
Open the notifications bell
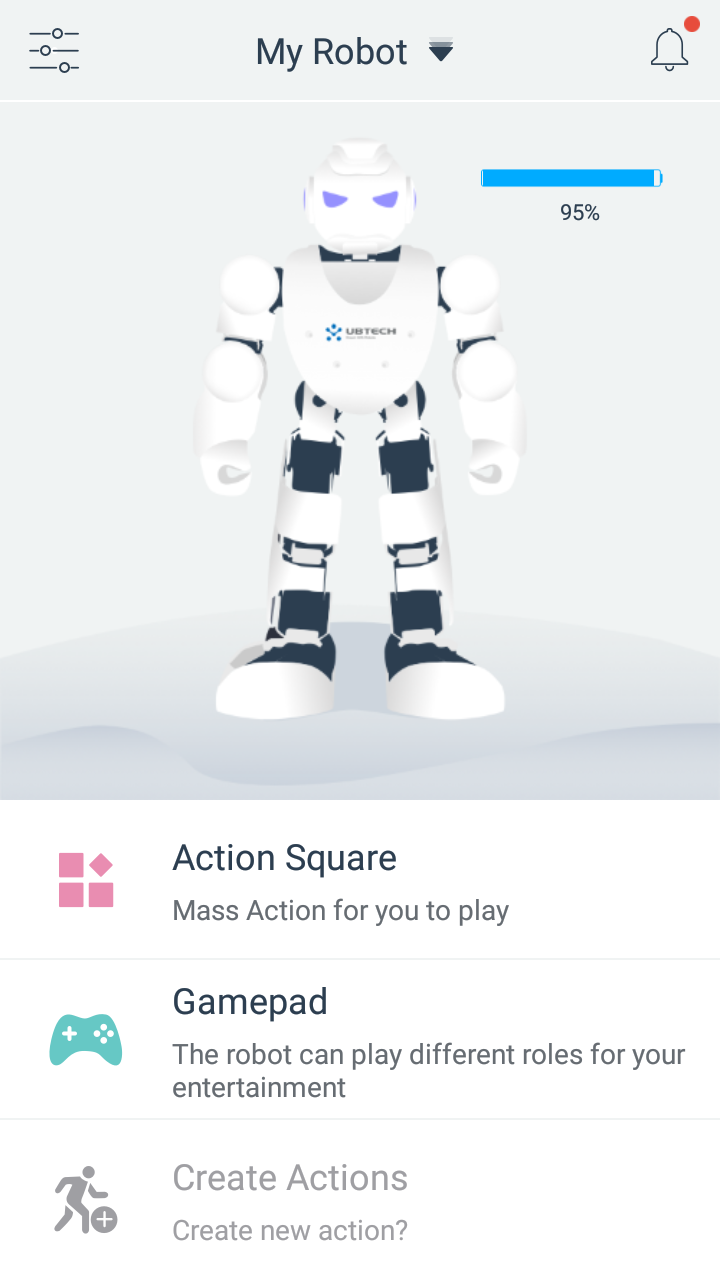tap(670, 49)
